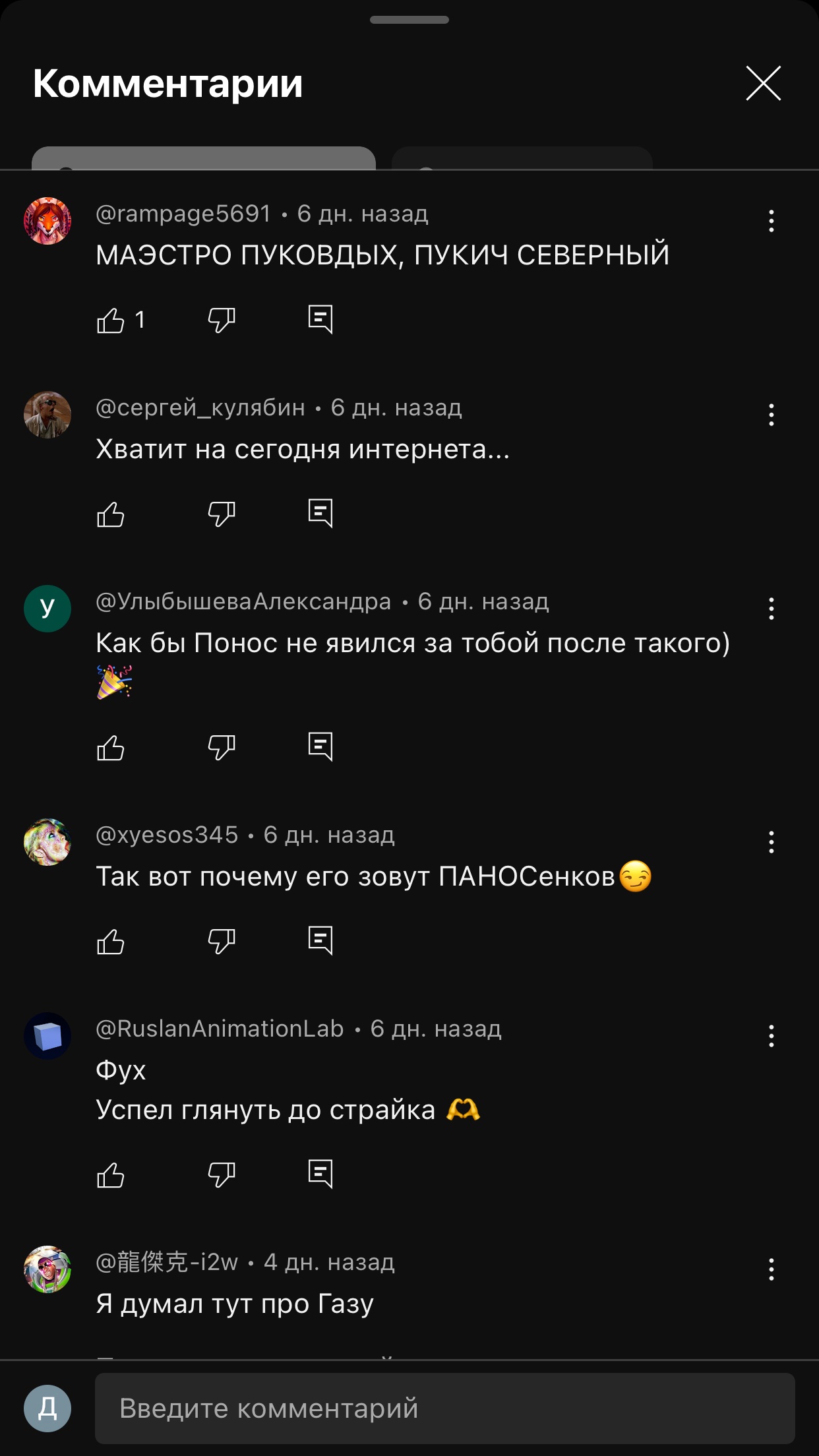Viewport: 819px width, 1456px height.
Task: Dislike the comment by @УлыбышеваАлександра
Action: pyautogui.click(x=222, y=748)
